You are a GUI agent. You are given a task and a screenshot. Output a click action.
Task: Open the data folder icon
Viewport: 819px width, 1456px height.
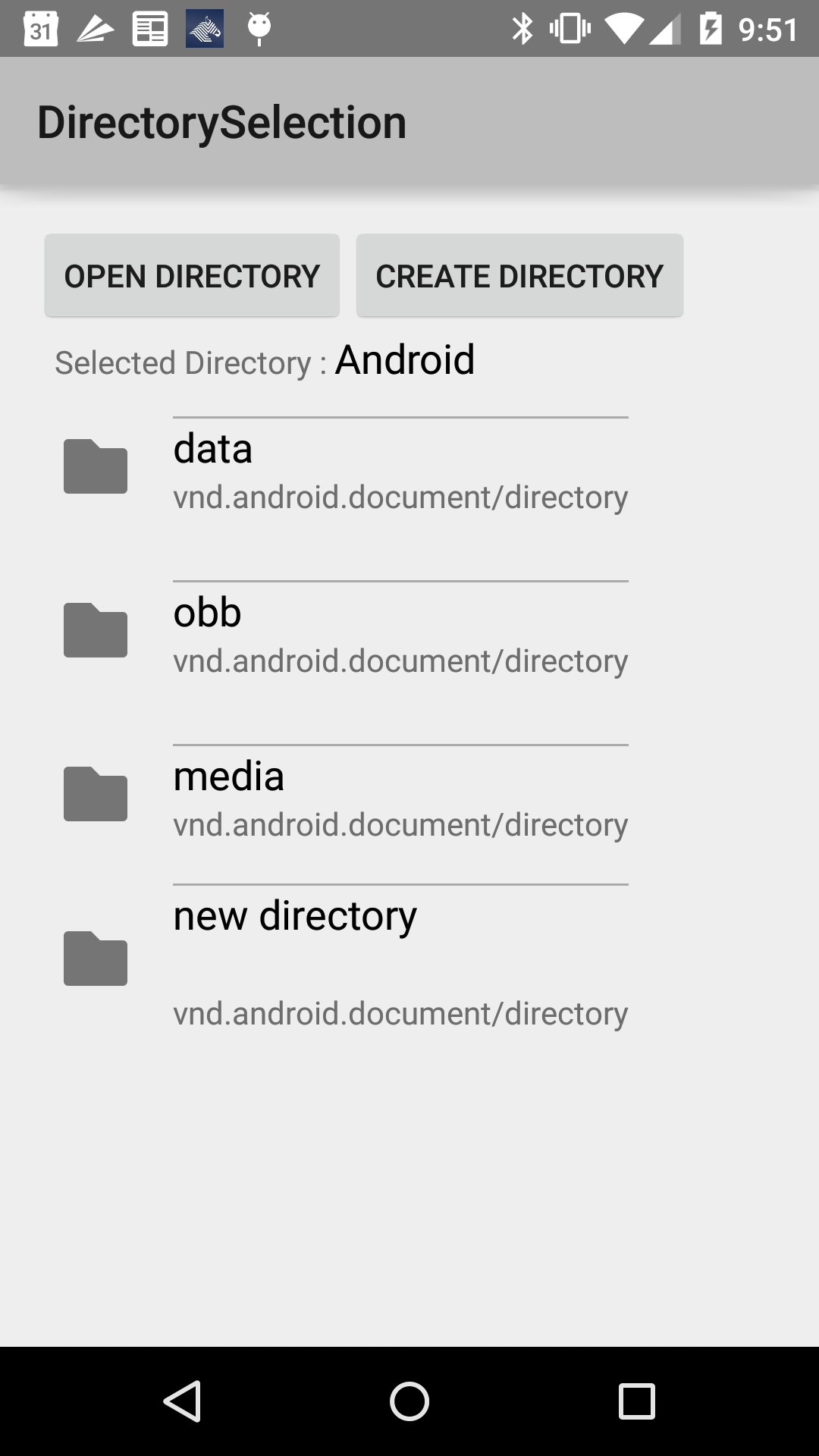pos(95,466)
